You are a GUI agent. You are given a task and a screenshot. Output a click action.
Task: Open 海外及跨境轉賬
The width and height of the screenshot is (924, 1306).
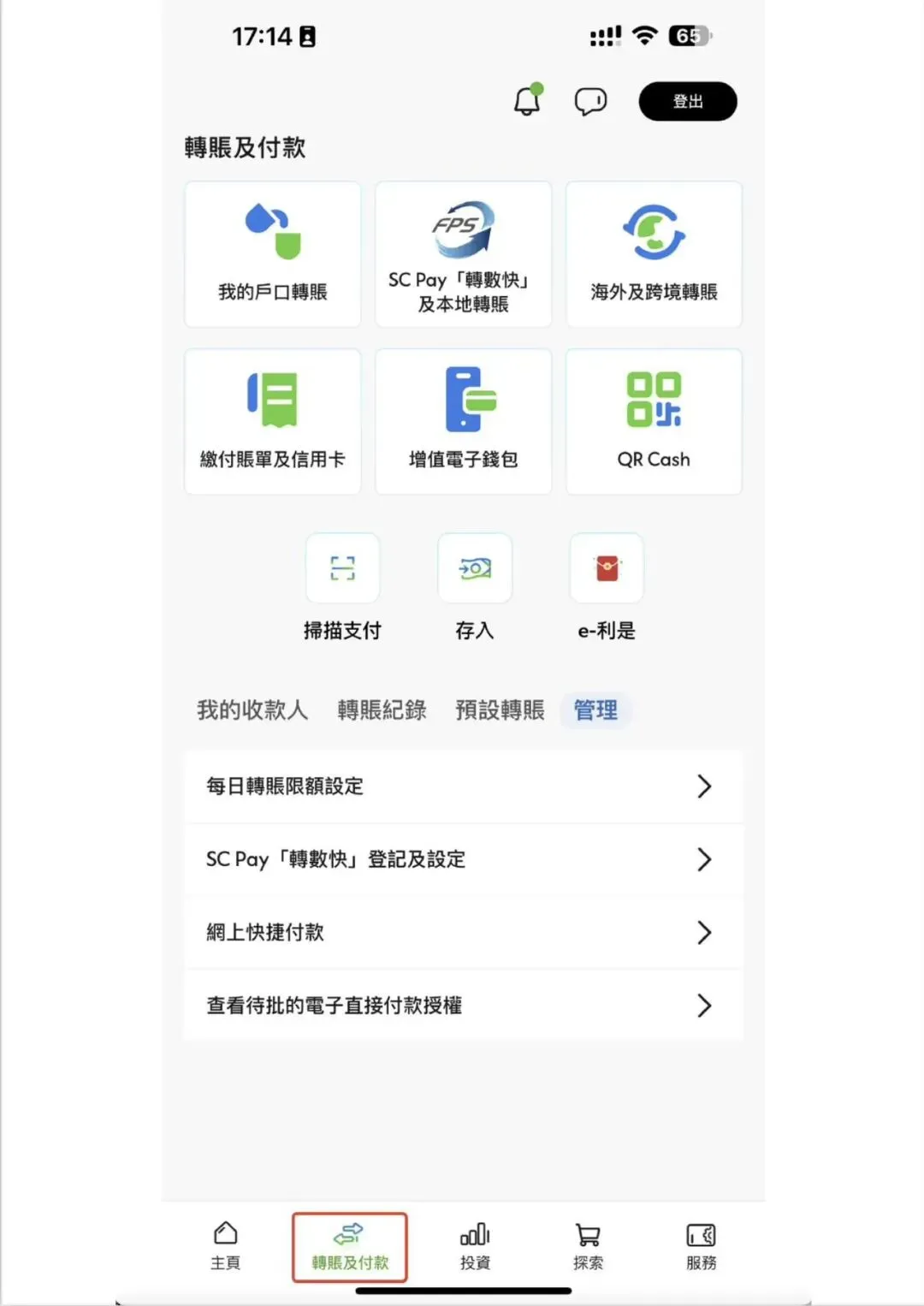654,254
